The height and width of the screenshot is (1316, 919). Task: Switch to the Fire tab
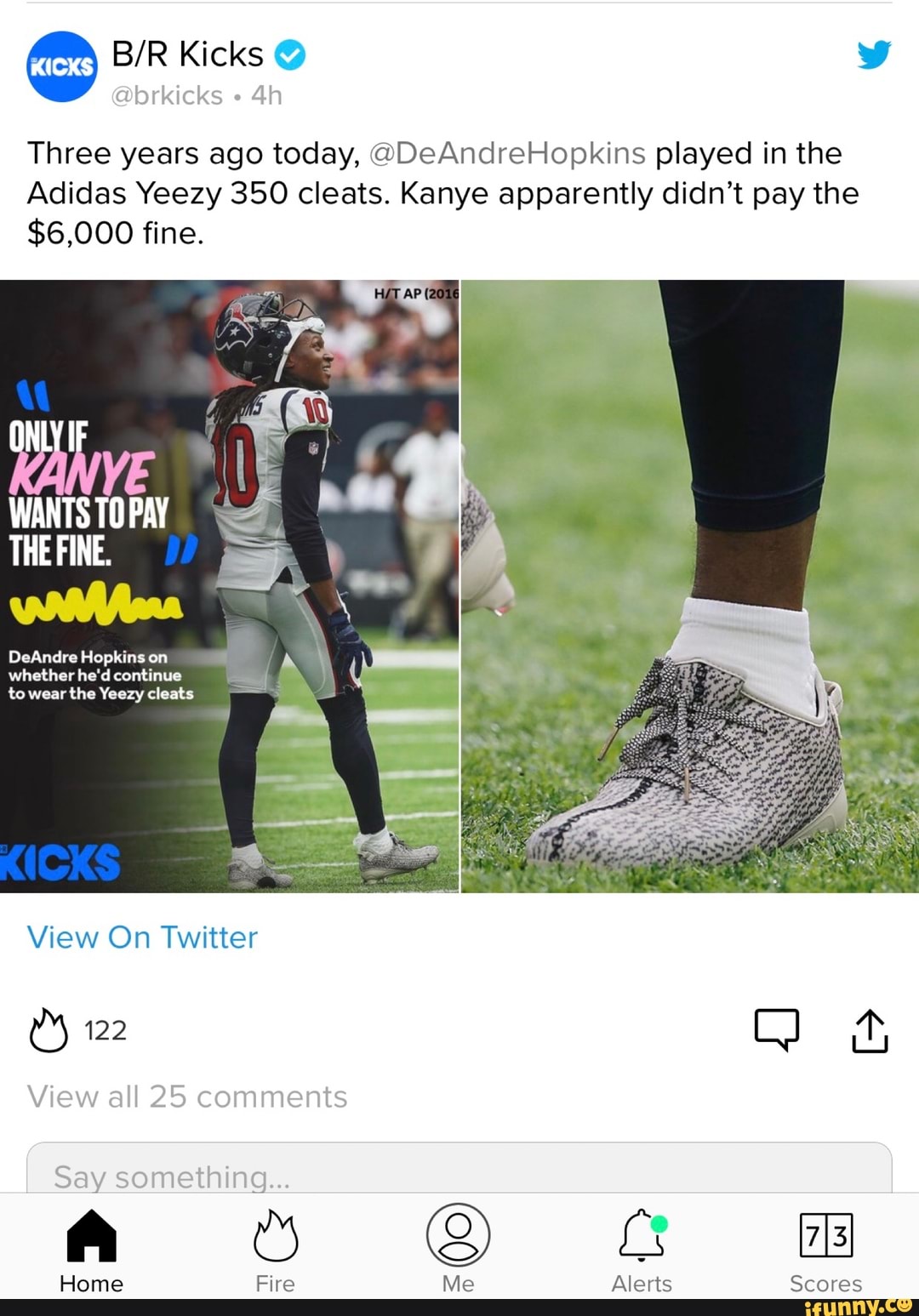pyautogui.click(x=275, y=1247)
